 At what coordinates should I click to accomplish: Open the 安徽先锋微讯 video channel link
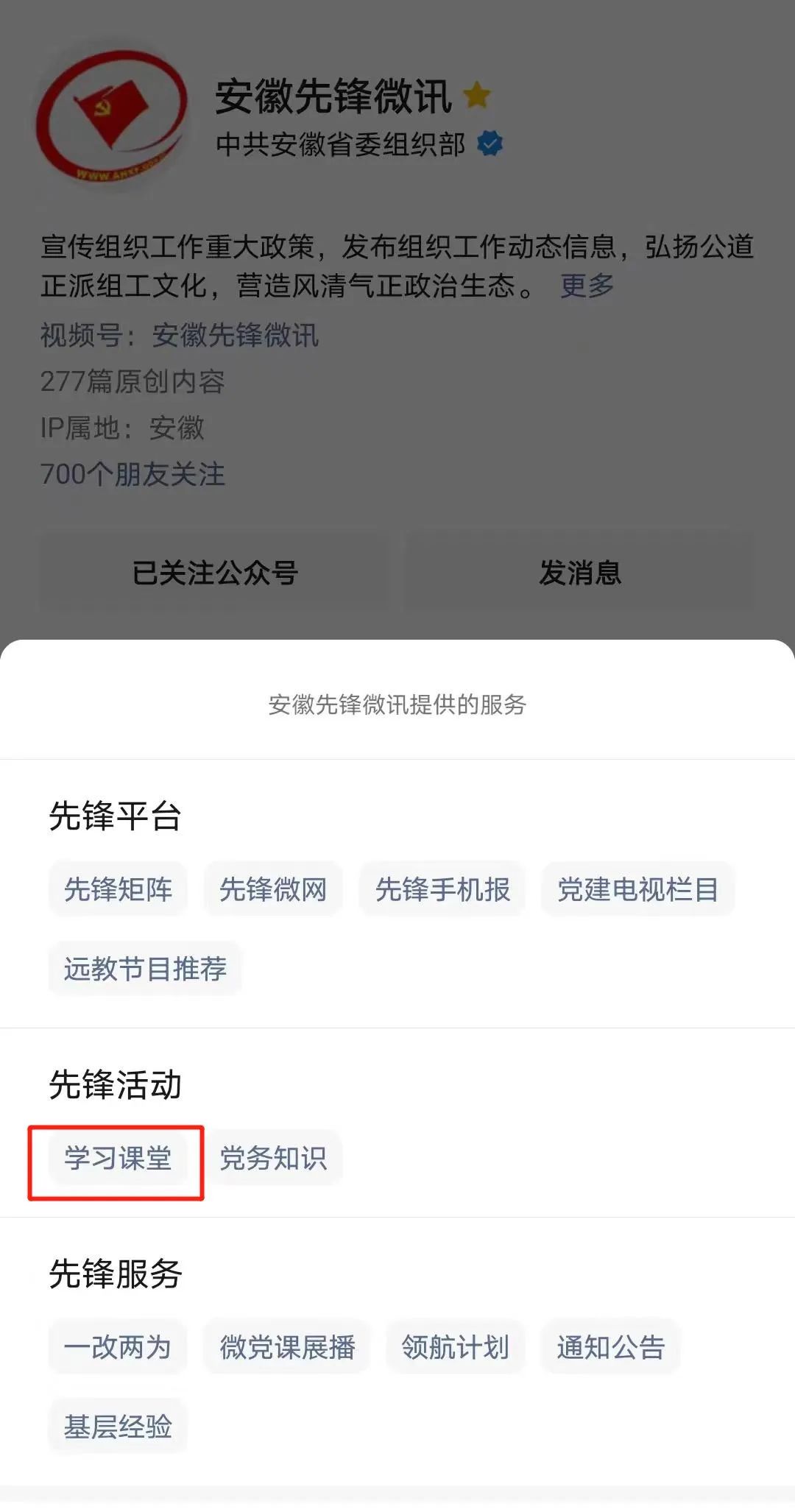(x=235, y=336)
